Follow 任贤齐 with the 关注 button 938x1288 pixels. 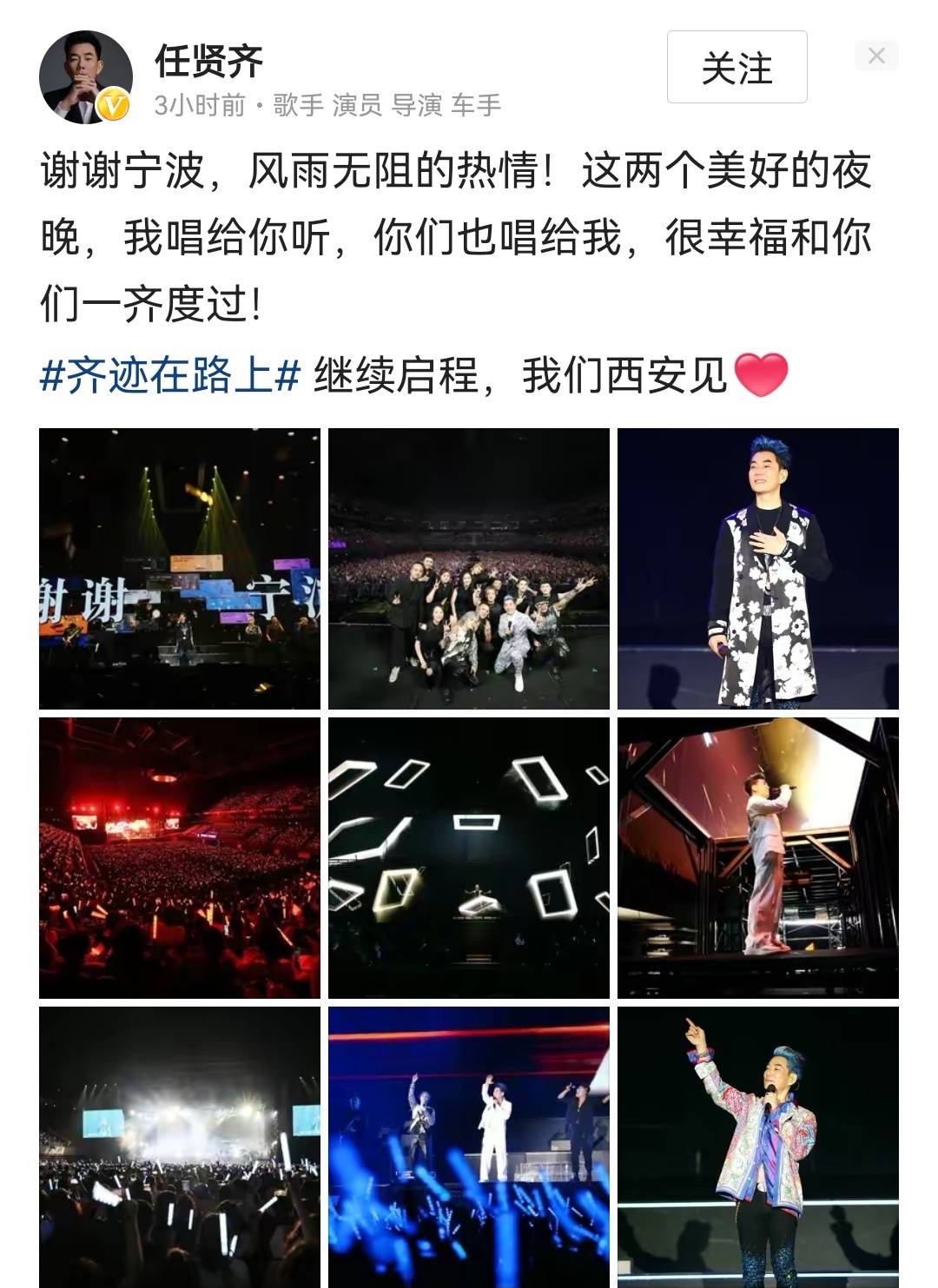pyautogui.click(x=737, y=68)
